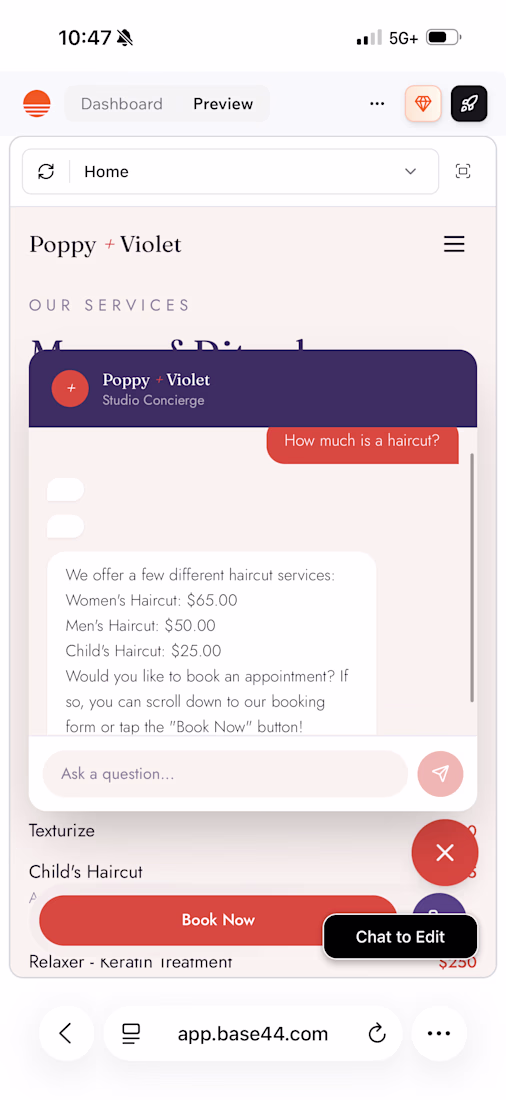Tap the orange diamond upgrade icon
Screen dimensions: 506x1100
[423, 104]
